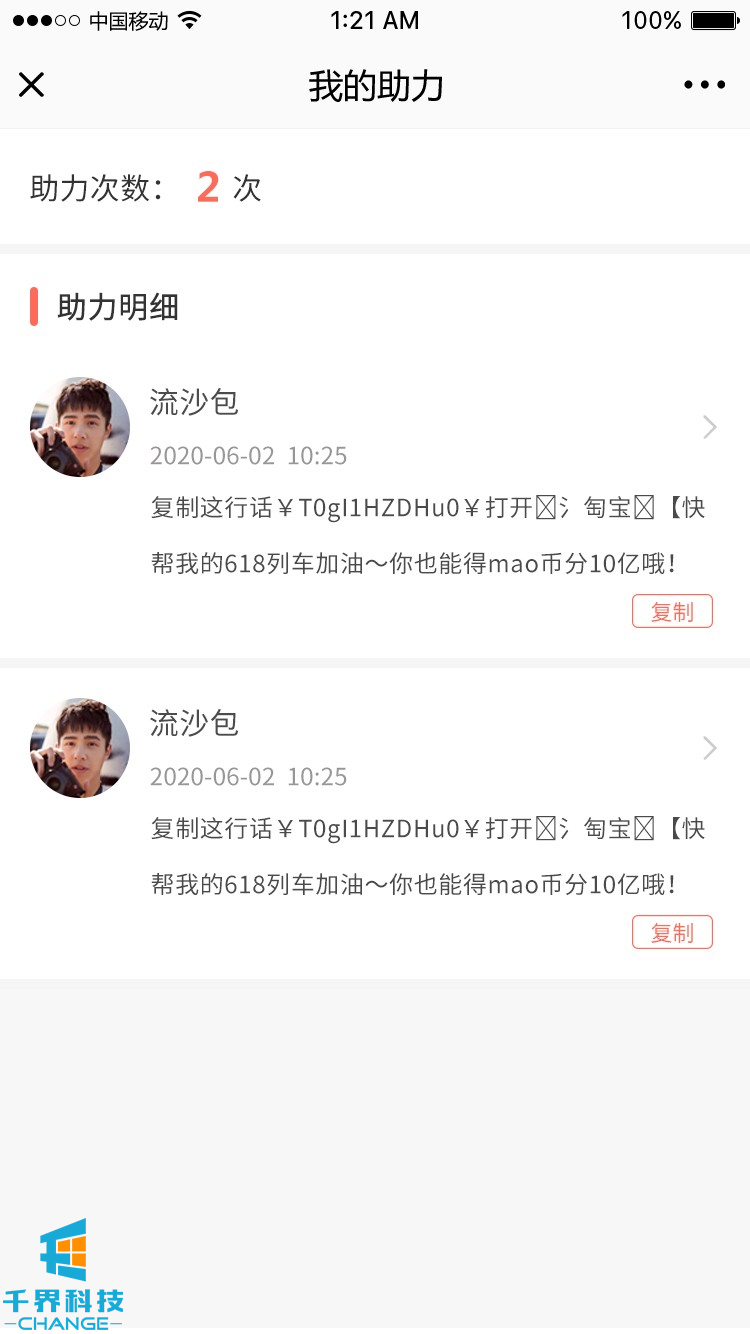Open the second 流沙包 record's details
Image resolution: width=750 pixels, height=1334 pixels.
(x=709, y=748)
